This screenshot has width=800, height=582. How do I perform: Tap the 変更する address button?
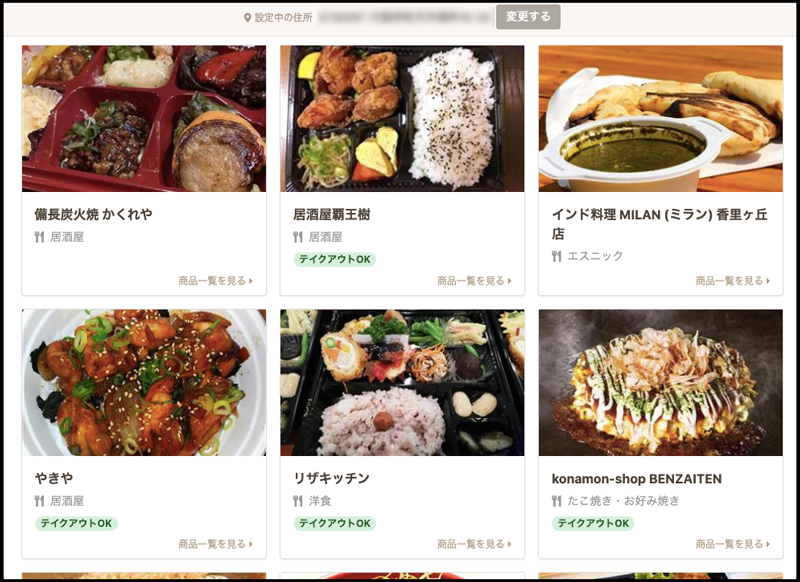[x=527, y=17]
